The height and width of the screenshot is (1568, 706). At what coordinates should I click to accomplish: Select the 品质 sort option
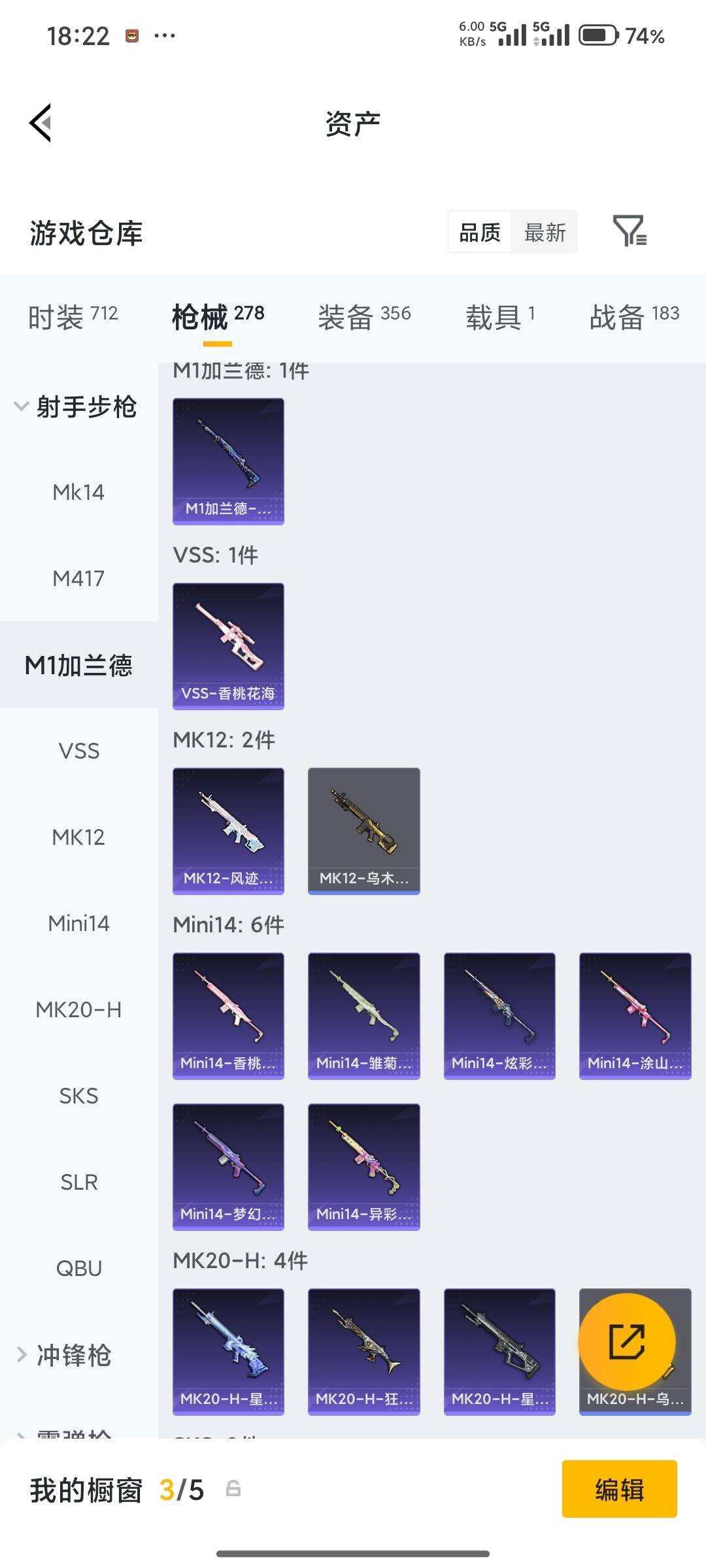[480, 233]
